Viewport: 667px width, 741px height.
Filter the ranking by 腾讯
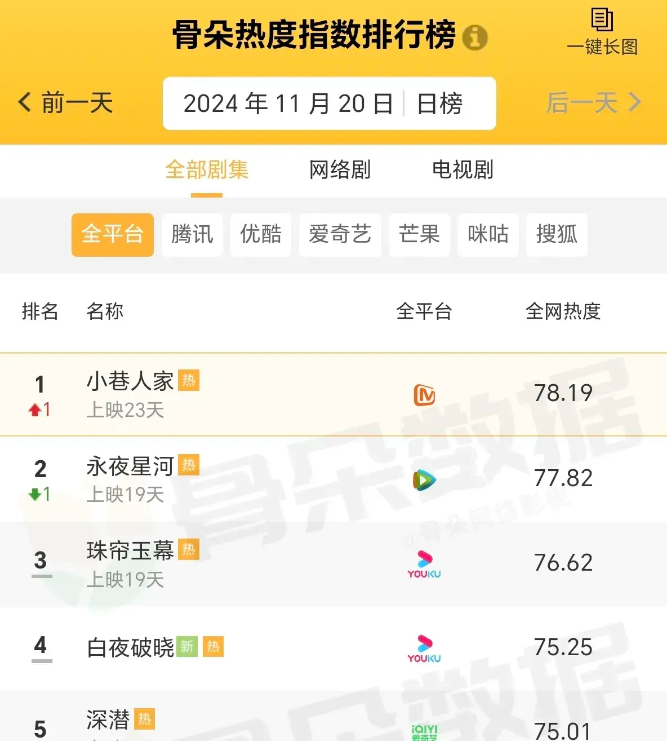(192, 234)
